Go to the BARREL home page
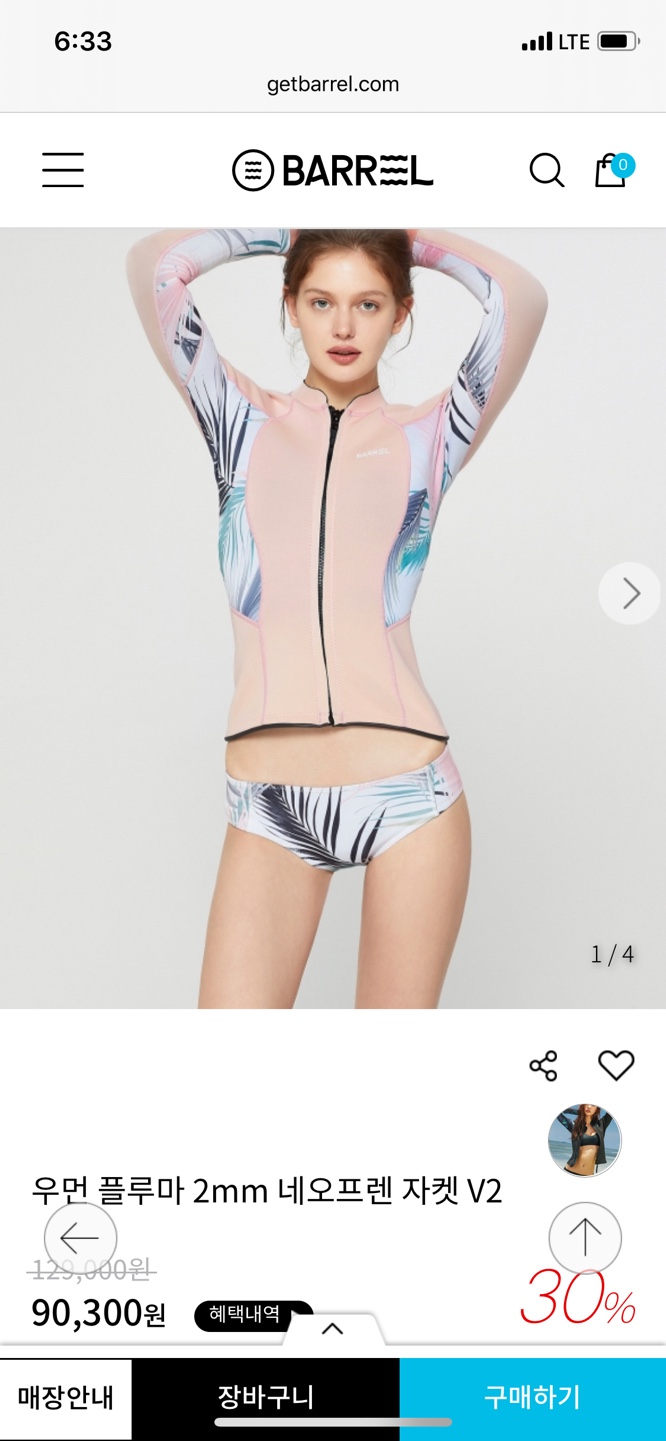666x1441 pixels. pos(333,170)
